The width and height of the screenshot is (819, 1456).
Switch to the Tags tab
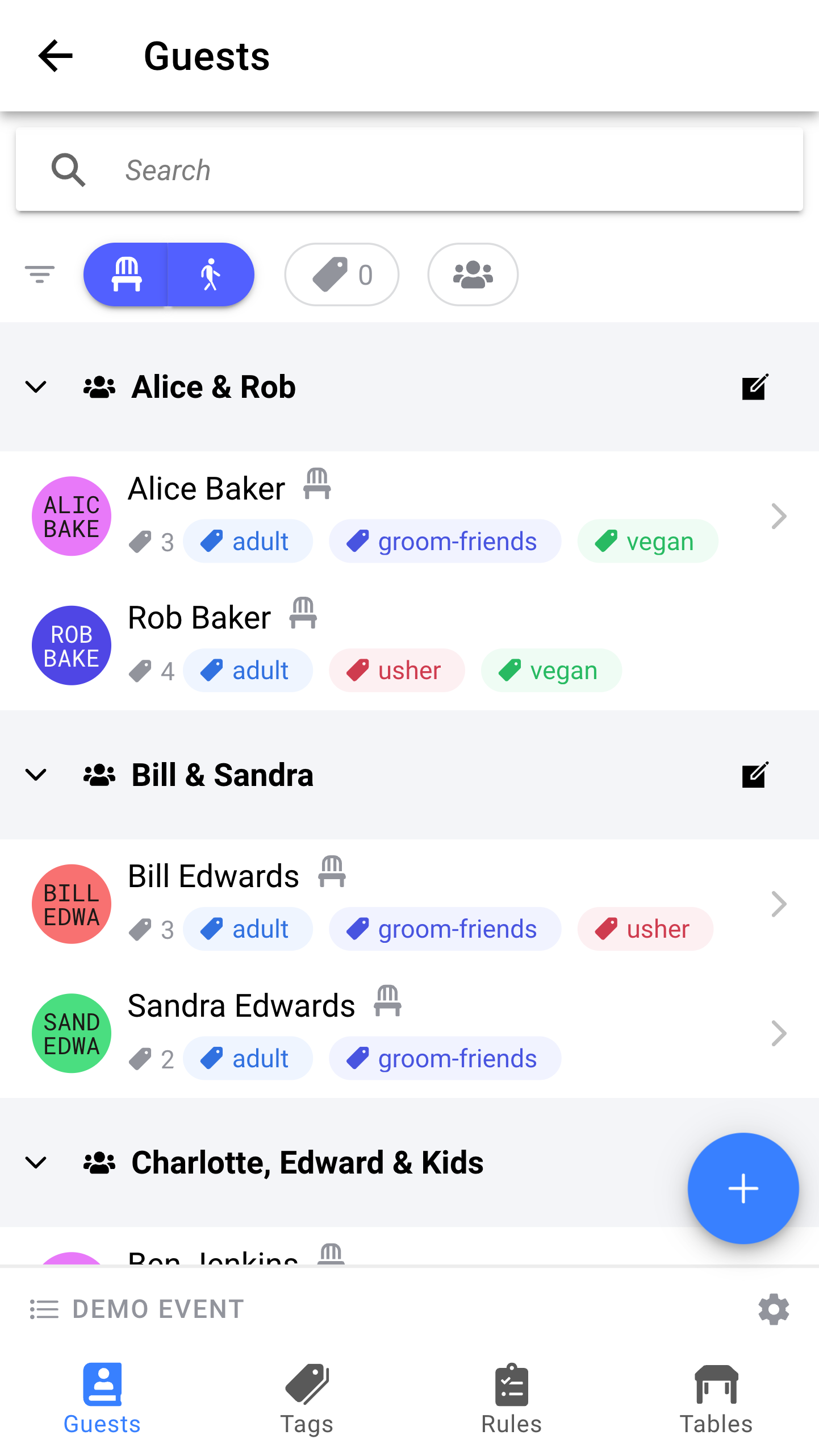307,1399
